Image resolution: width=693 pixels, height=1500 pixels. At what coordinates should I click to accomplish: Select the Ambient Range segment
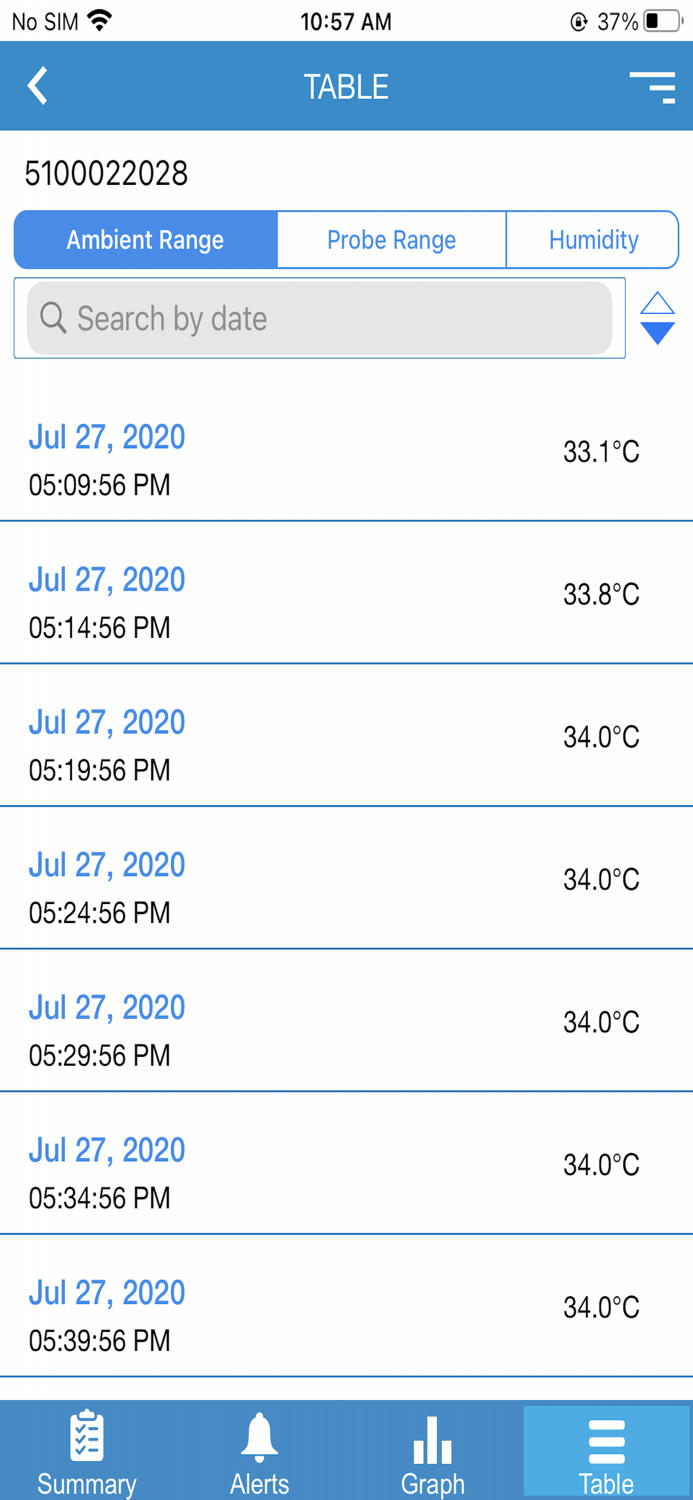[x=146, y=240]
